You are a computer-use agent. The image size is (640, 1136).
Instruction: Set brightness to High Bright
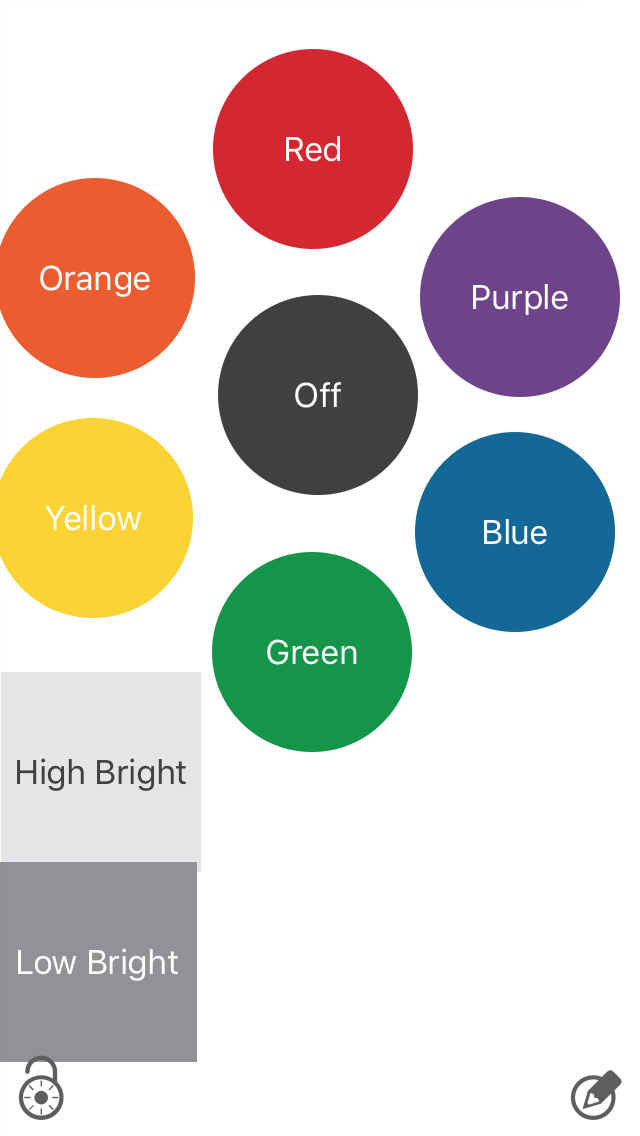coord(101,772)
